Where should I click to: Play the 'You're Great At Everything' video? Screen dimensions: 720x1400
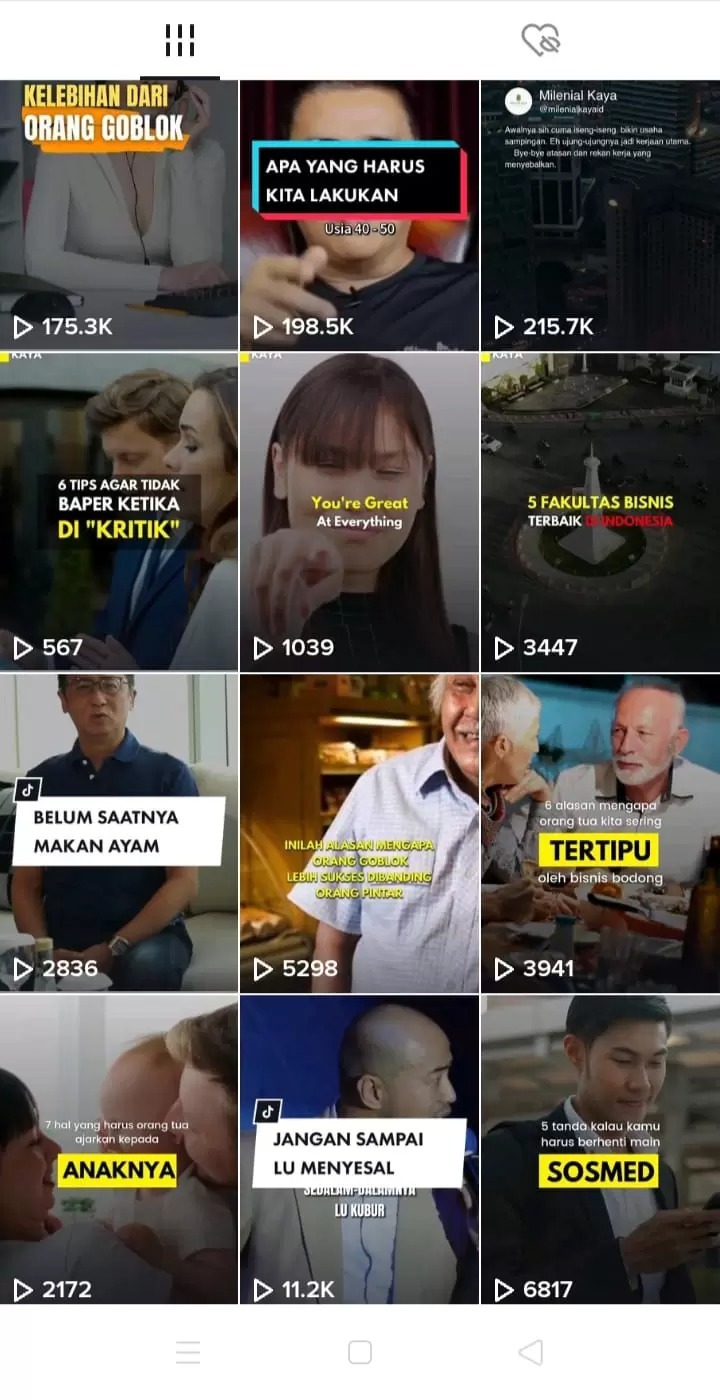359,512
